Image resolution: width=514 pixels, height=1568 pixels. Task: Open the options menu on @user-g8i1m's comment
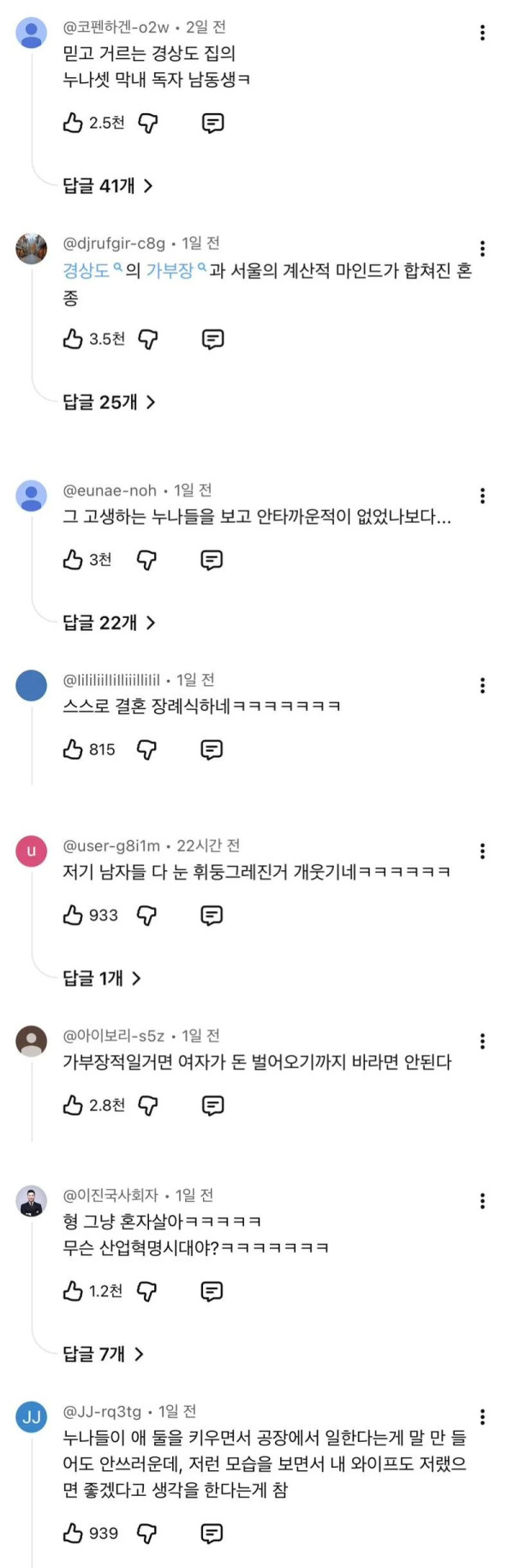click(482, 851)
